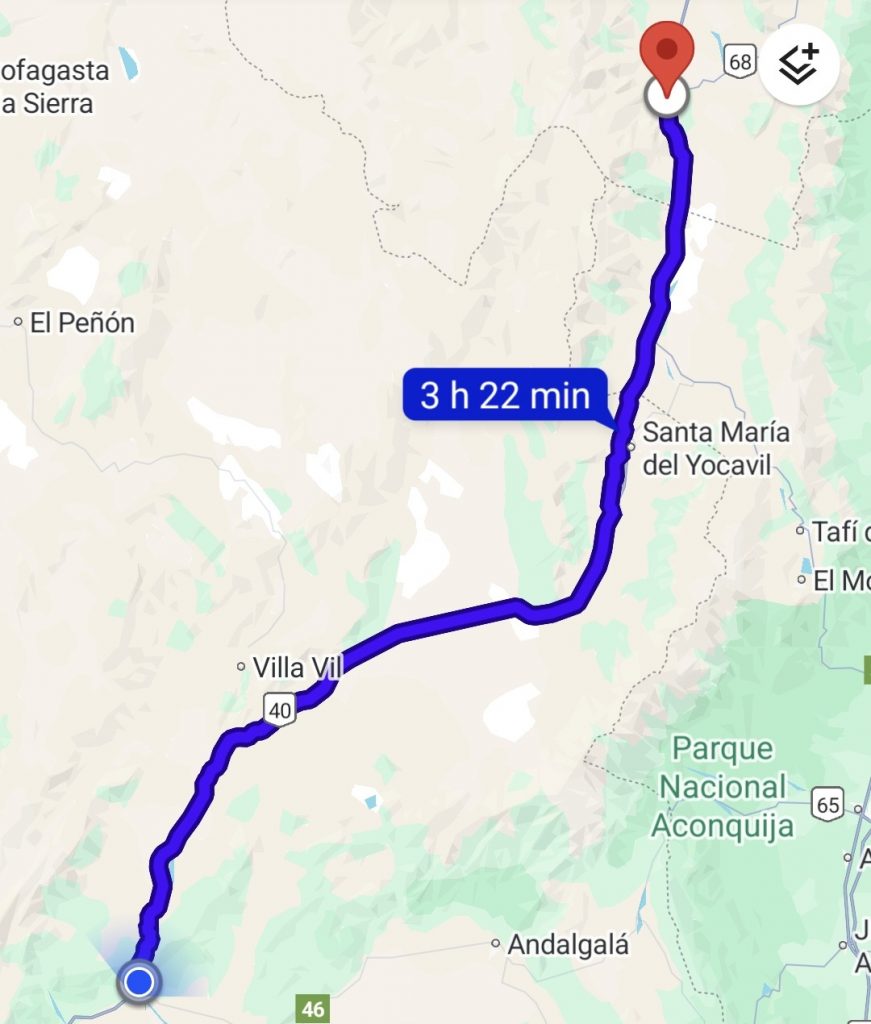The width and height of the screenshot is (871, 1024).
Task: Open the map layers button
Action: 798,65
